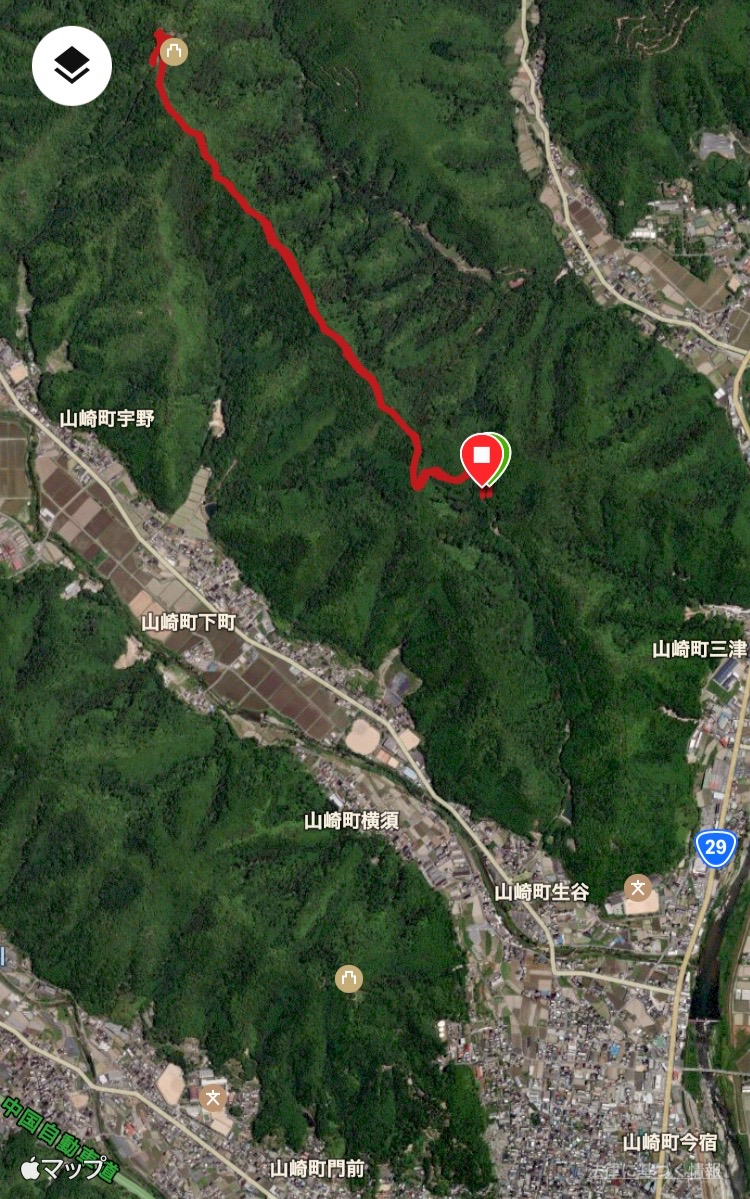Tap the red stop pin marker

click(x=482, y=457)
